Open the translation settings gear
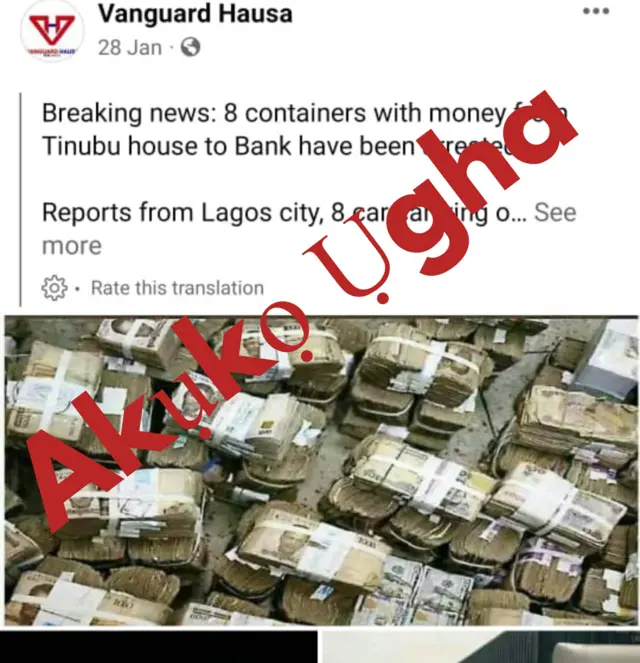Viewport: 640px width, 663px height. click(x=54, y=288)
